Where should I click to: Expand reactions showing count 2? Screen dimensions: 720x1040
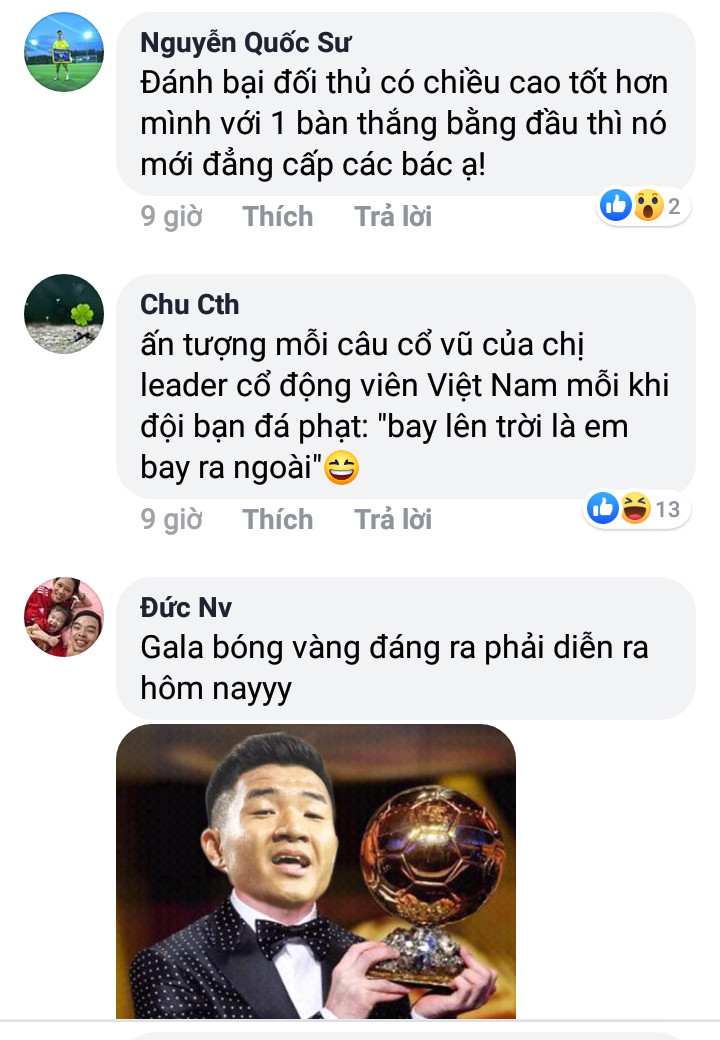tap(674, 204)
